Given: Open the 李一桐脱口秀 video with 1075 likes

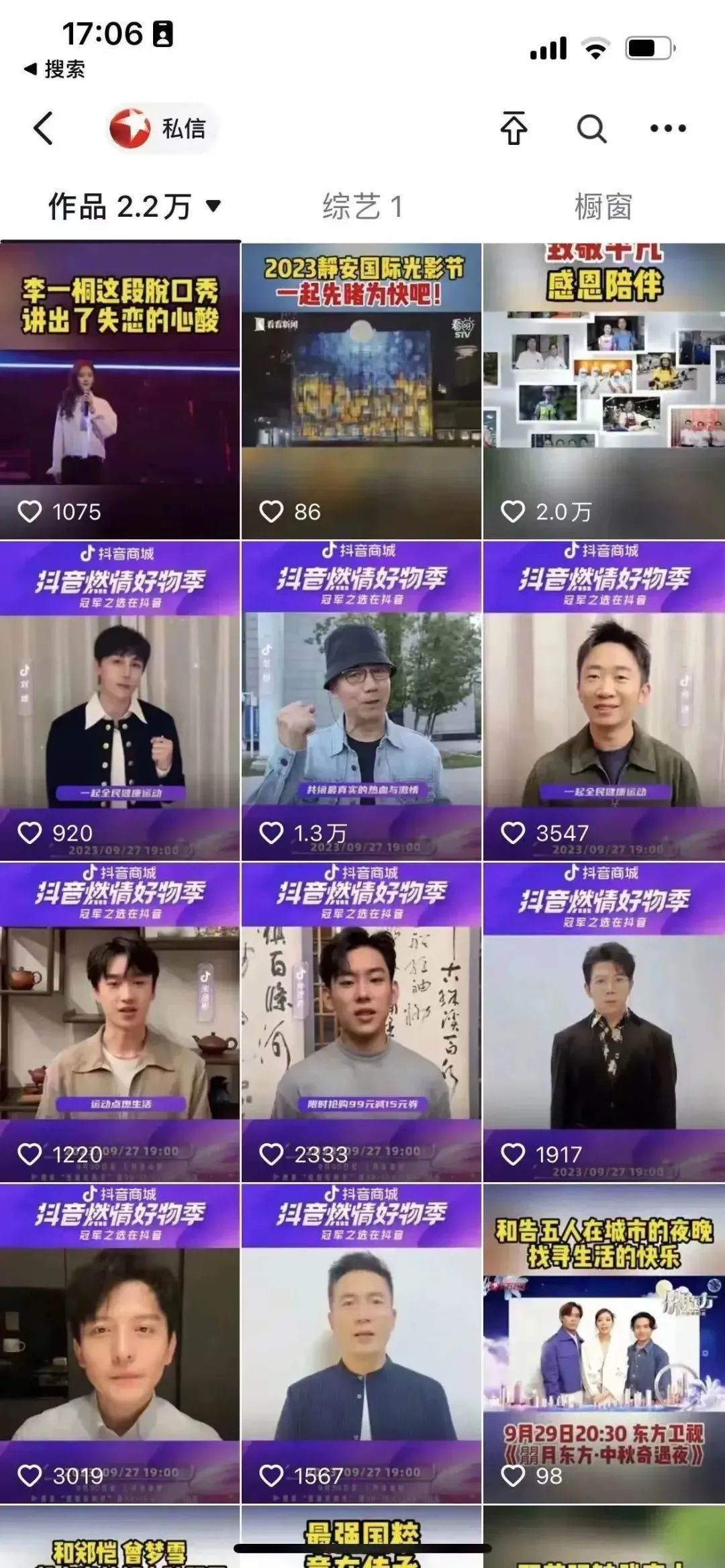Looking at the screenshot, I should (119, 390).
